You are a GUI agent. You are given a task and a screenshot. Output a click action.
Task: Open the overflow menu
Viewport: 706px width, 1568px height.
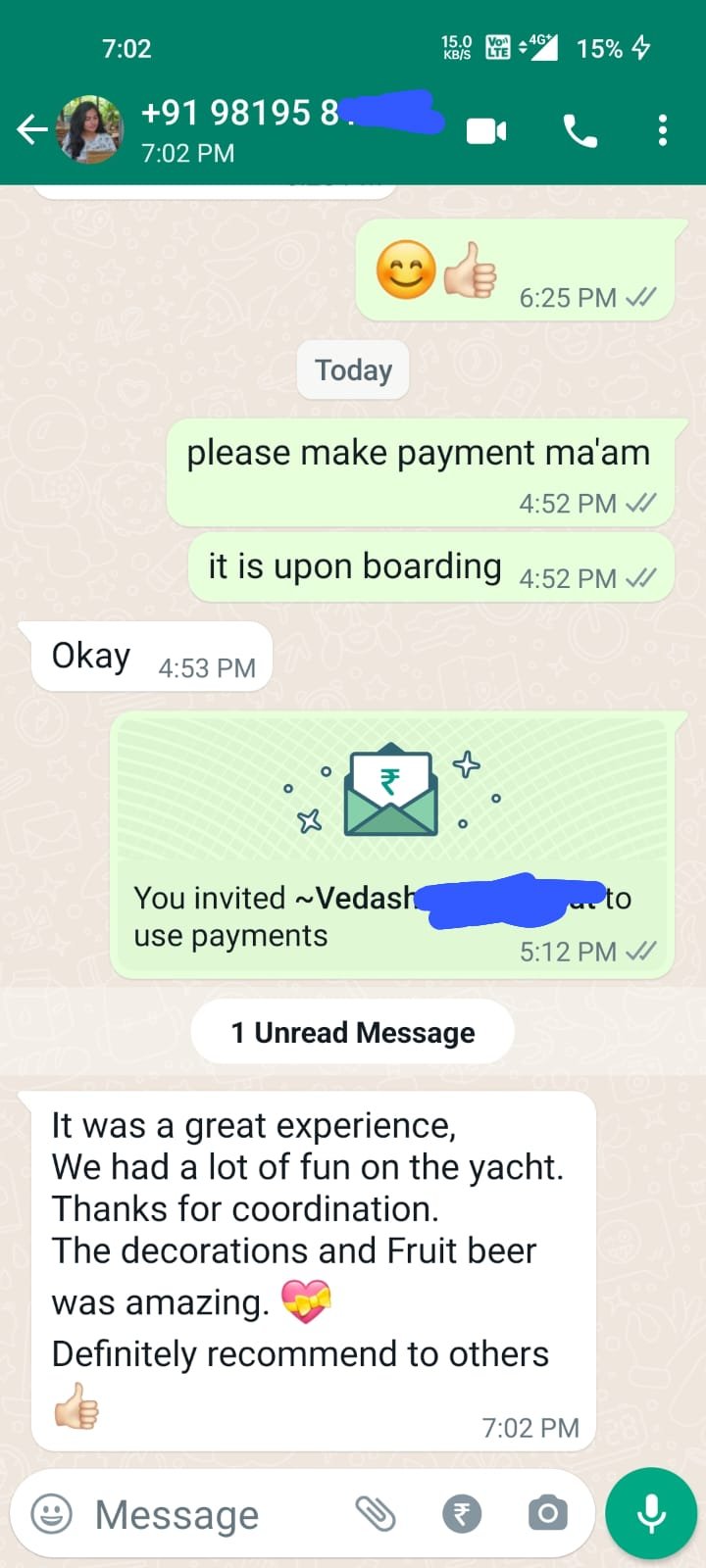click(663, 130)
